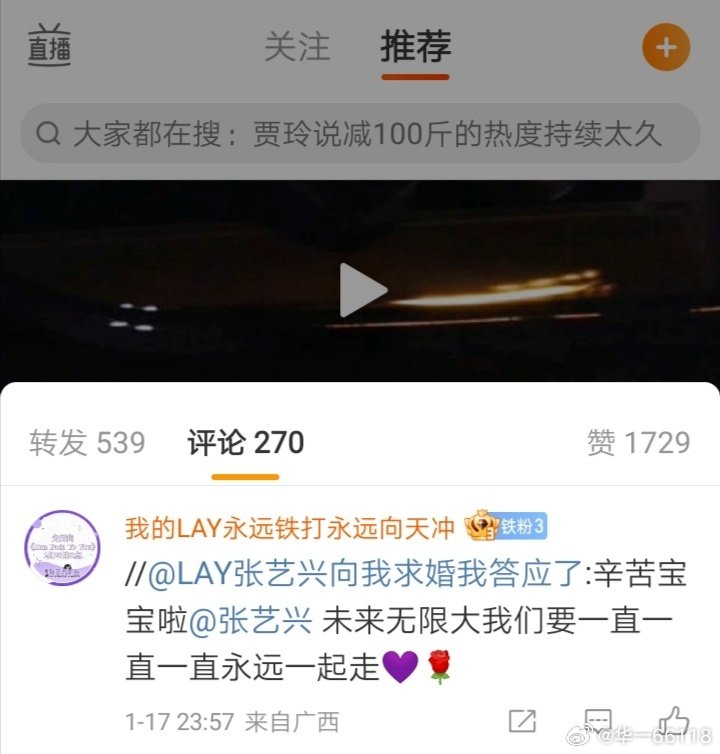The image size is (720, 754).
Task: Switch to the 评论 270 tab
Action: pyautogui.click(x=245, y=442)
